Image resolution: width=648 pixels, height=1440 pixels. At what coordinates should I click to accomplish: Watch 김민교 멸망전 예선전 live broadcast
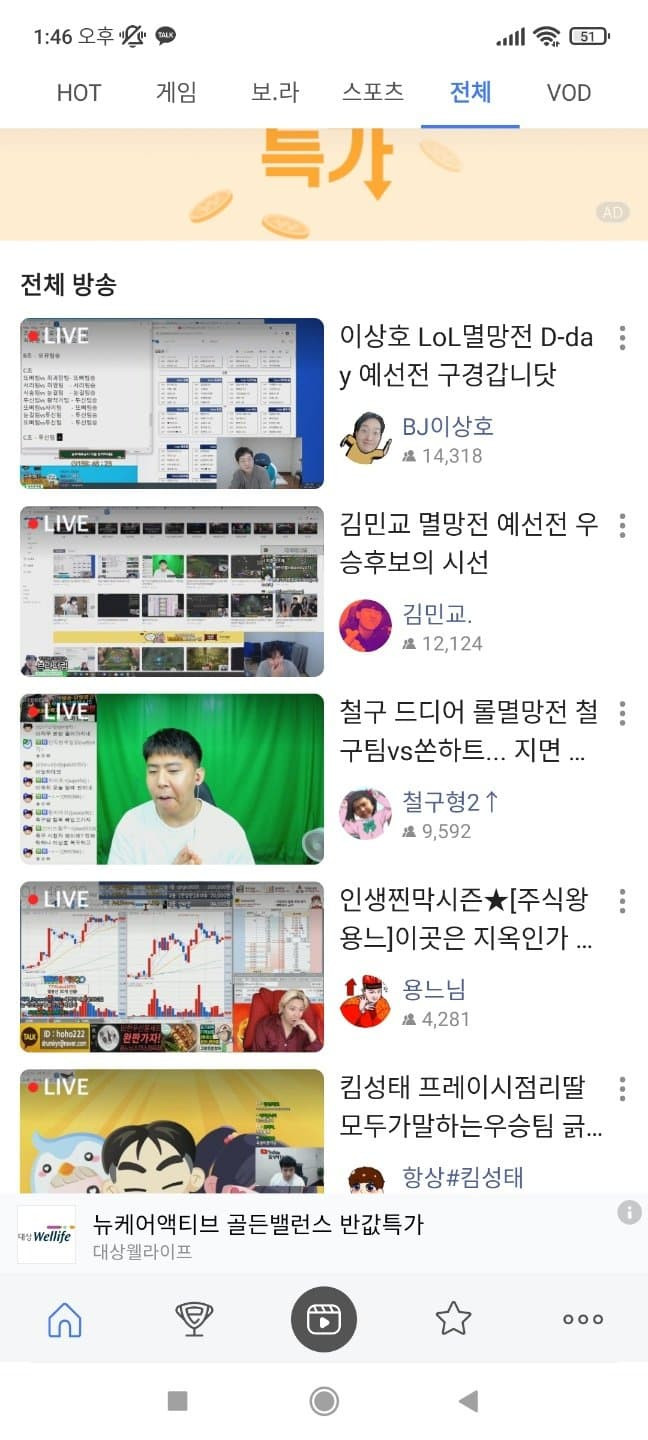(x=172, y=591)
